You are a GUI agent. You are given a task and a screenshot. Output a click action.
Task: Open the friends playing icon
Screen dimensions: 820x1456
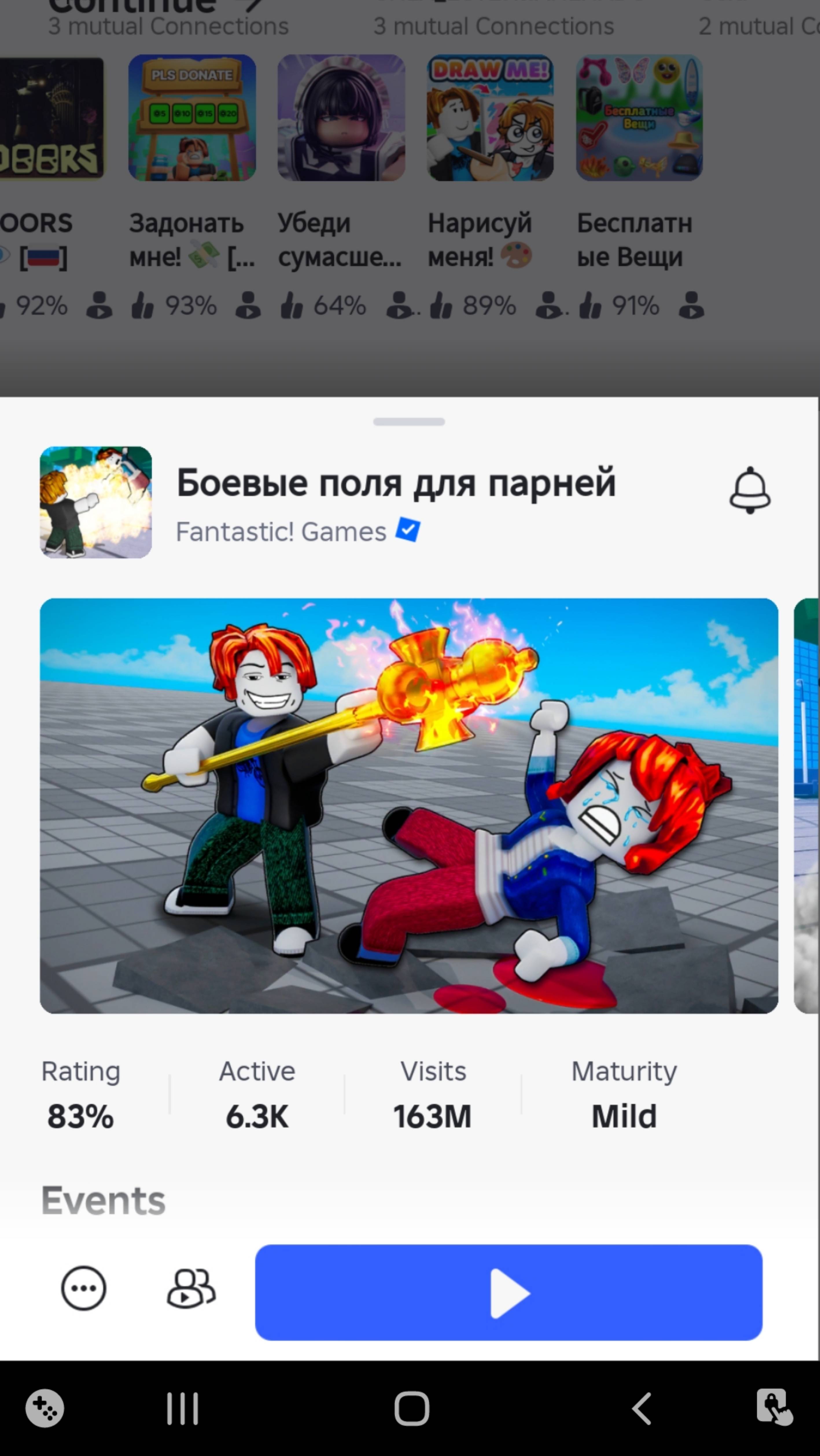(191, 1288)
